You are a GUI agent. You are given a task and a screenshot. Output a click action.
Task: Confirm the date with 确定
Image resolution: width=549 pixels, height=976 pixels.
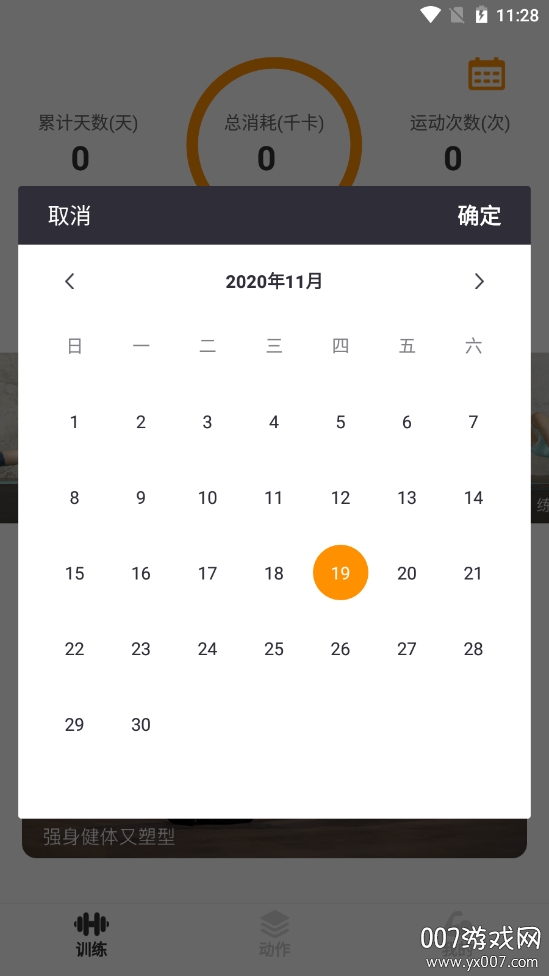(x=479, y=215)
